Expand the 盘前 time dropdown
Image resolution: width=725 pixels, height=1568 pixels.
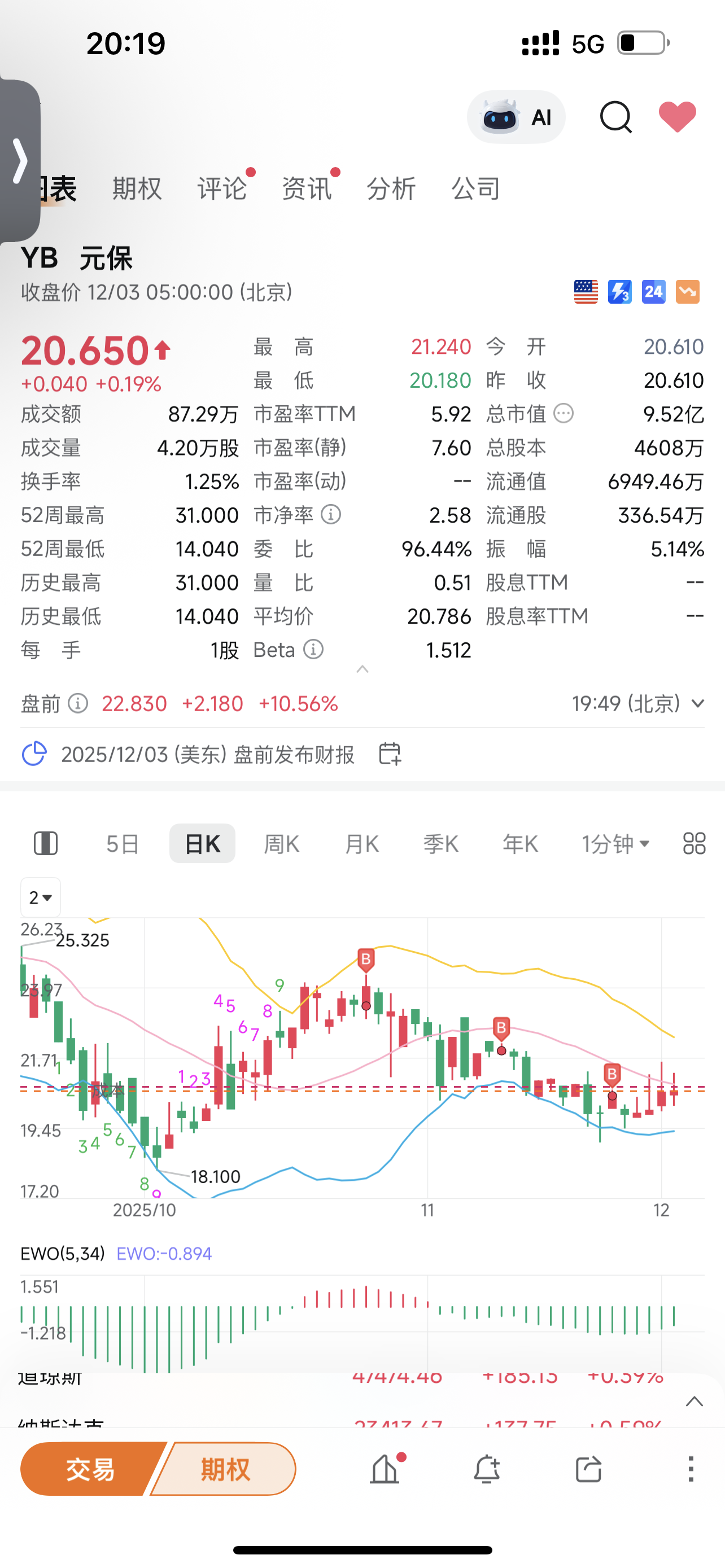pyautogui.click(x=698, y=704)
